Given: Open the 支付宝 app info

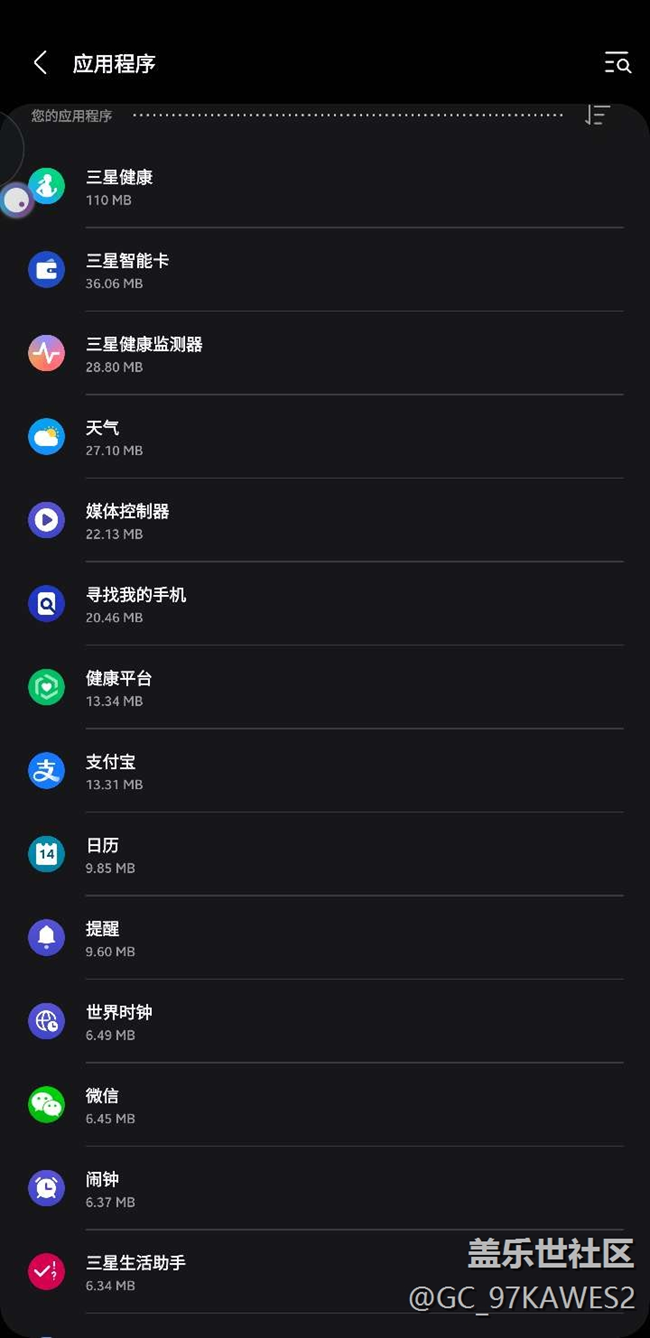Looking at the screenshot, I should 325,771.
